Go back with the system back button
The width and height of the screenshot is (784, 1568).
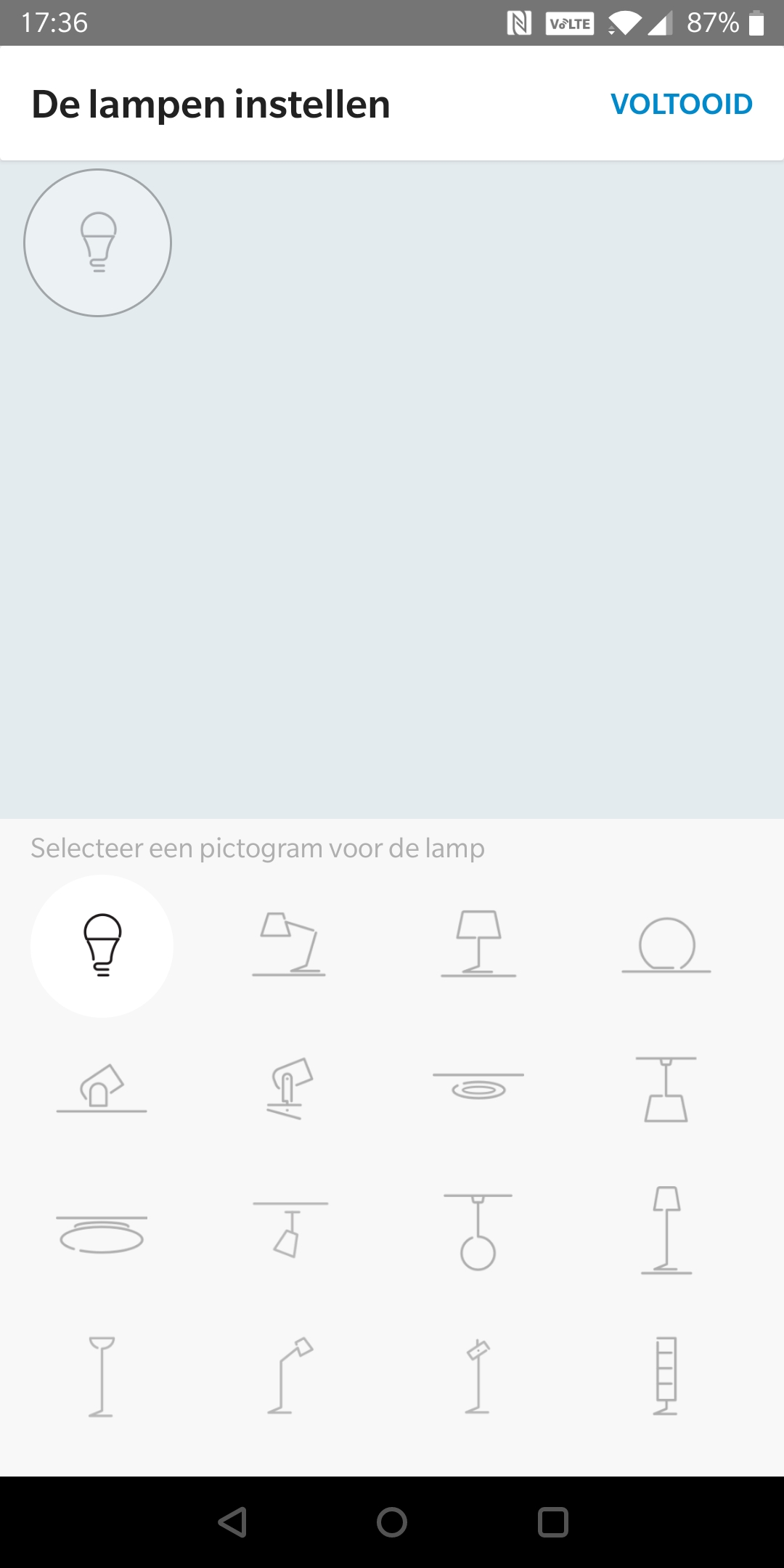[x=232, y=1522]
